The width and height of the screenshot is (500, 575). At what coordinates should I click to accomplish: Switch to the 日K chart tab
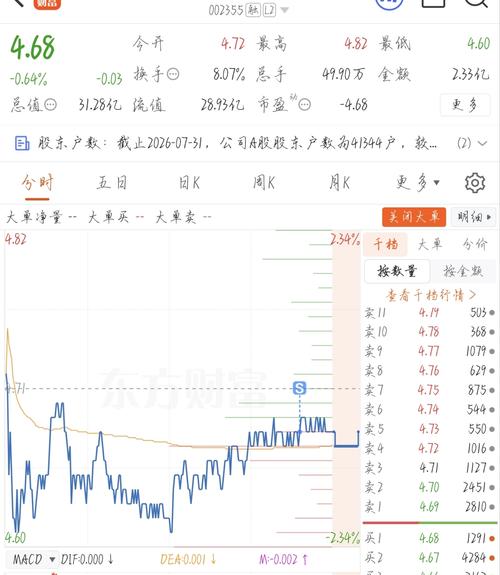click(189, 183)
